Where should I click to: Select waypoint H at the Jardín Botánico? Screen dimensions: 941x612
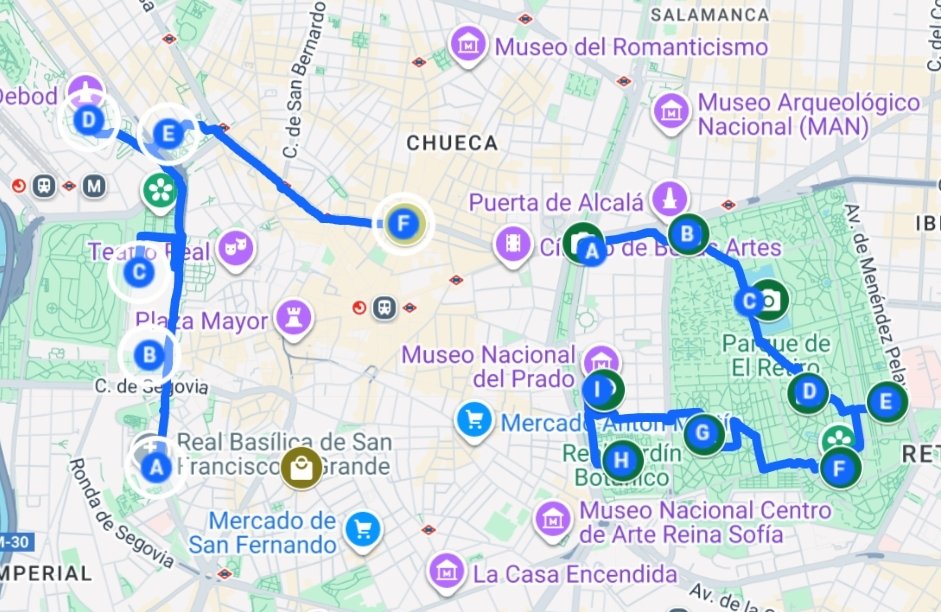(x=622, y=461)
